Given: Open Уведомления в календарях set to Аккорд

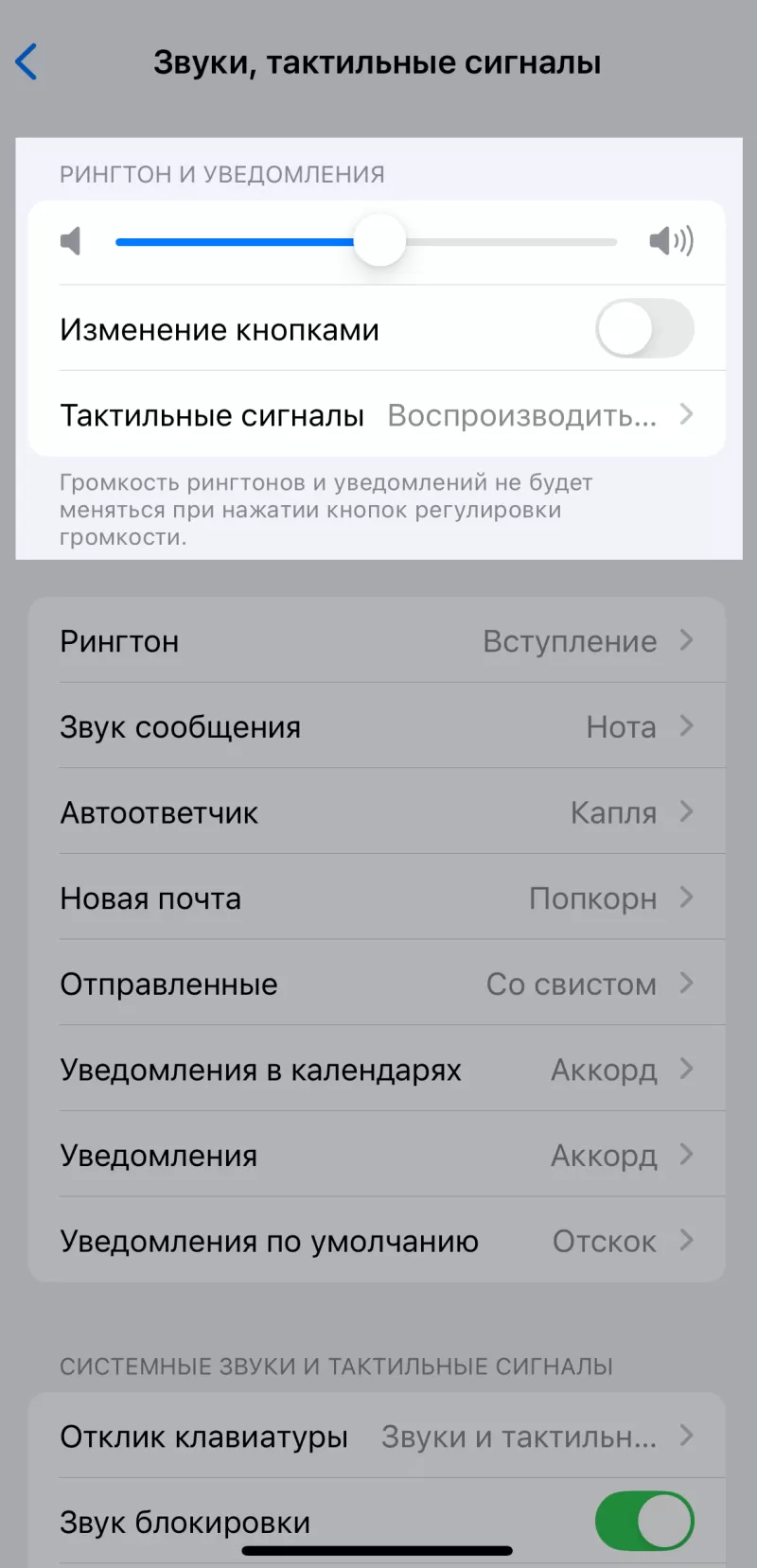Looking at the screenshot, I should point(378,1069).
